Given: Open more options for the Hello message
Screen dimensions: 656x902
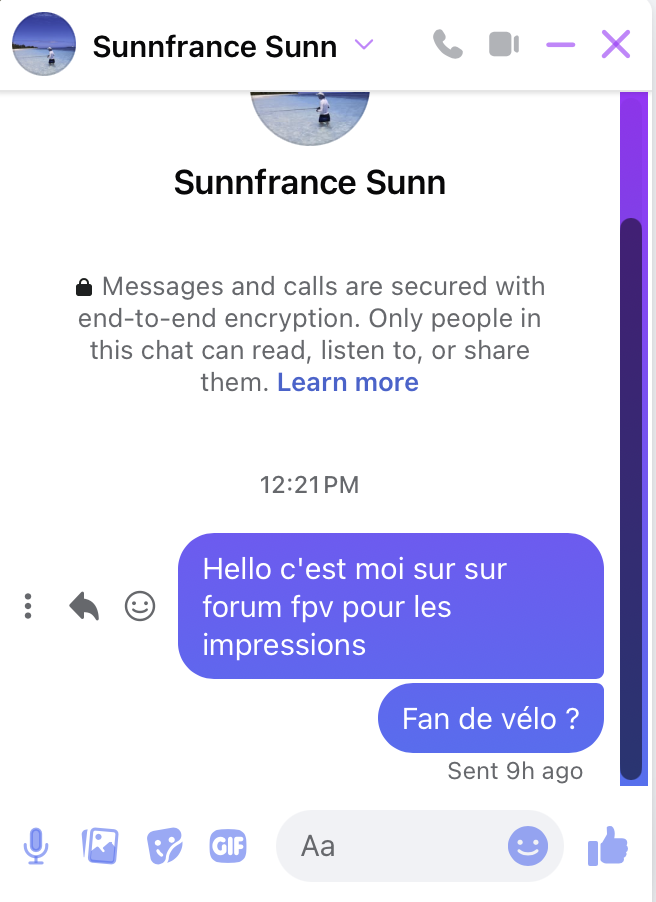Looking at the screenshot, I should tap(29, 606).
